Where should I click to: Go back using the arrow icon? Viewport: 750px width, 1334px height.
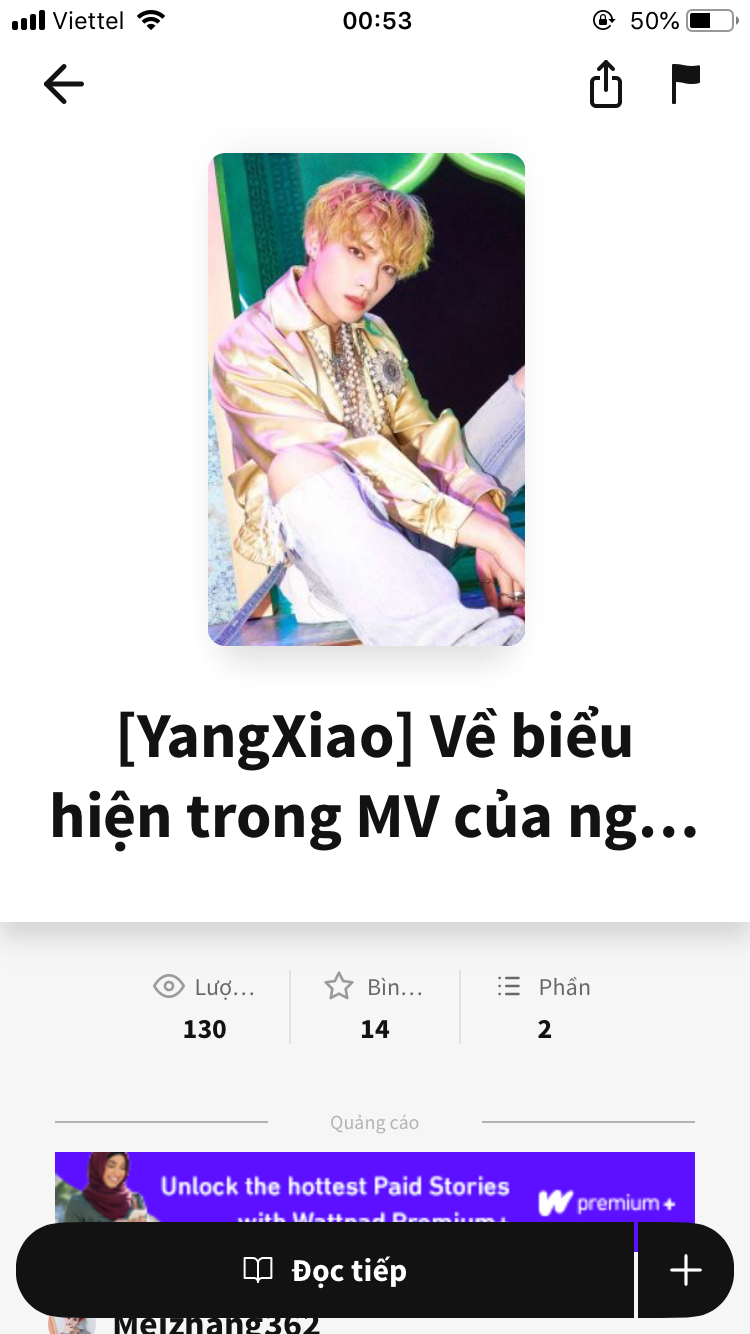tap(64, 85)
